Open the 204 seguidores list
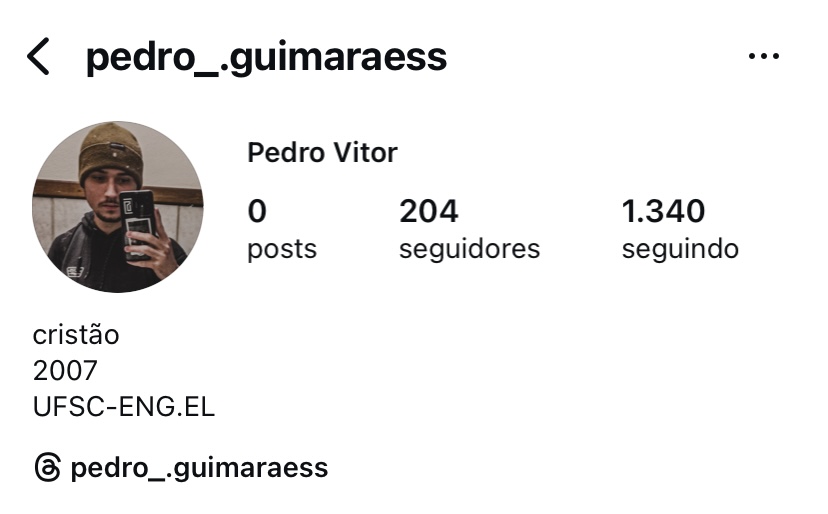This screenshot has height=514, width=828. (x=469, y=229)
